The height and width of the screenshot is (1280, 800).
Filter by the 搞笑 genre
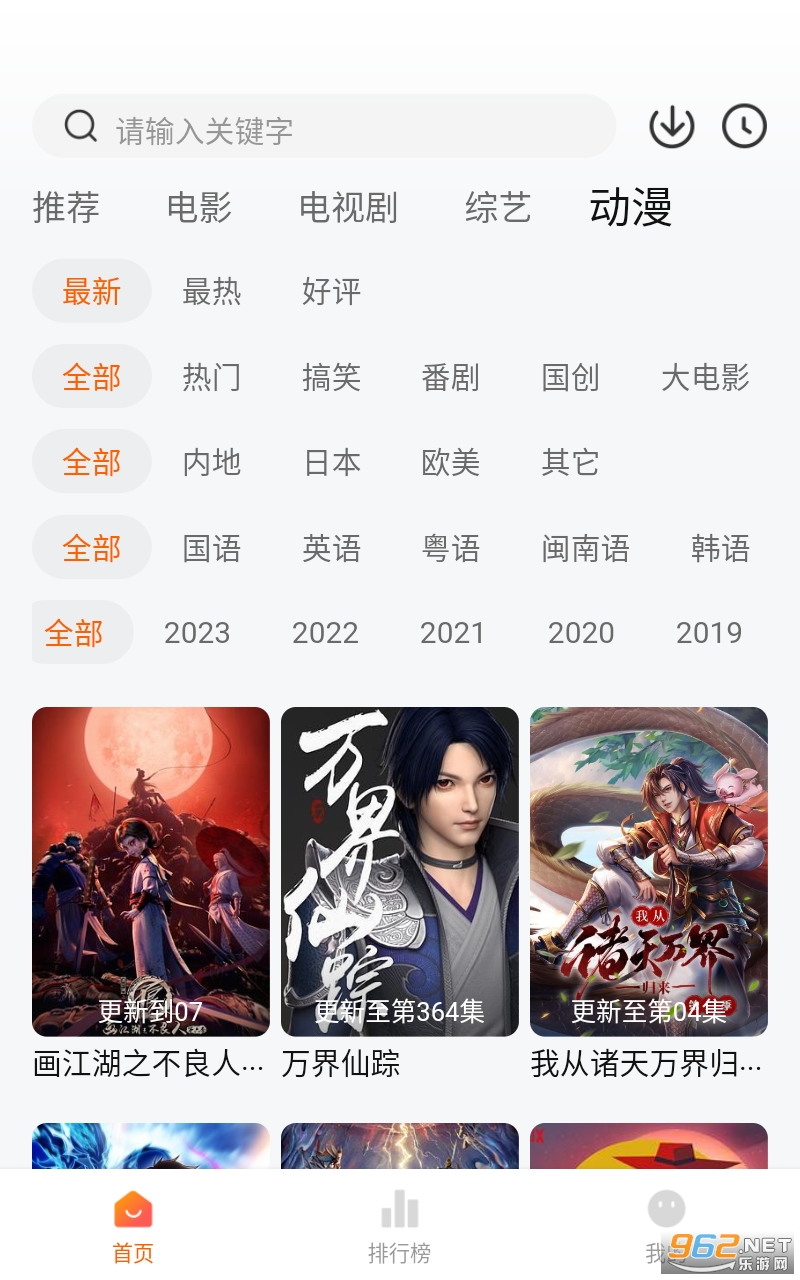(331, 377)
